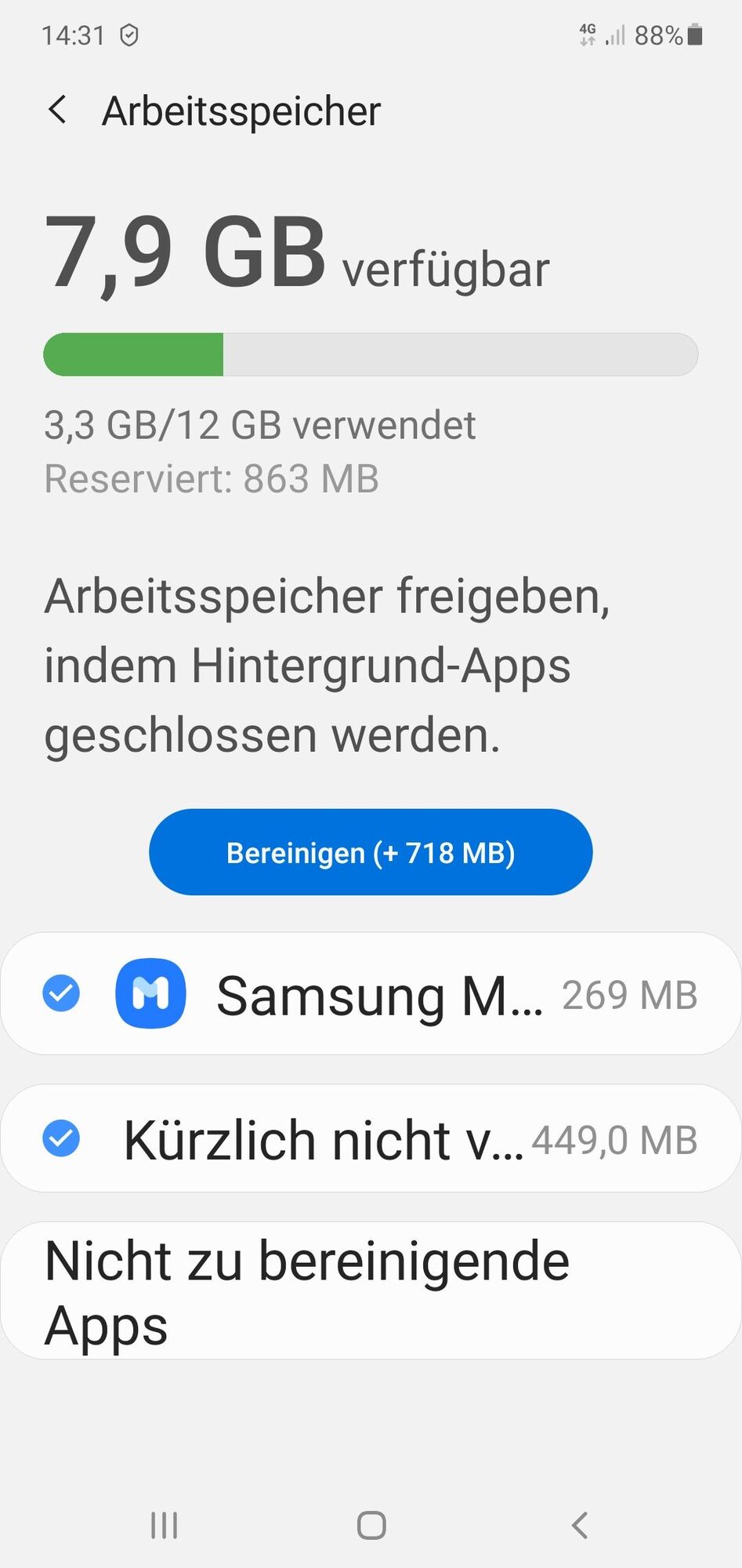This screenshot has width=742, height=1568.
Task: Uncheck the Samsung M... app checkbox
Action: coord(61,993)
